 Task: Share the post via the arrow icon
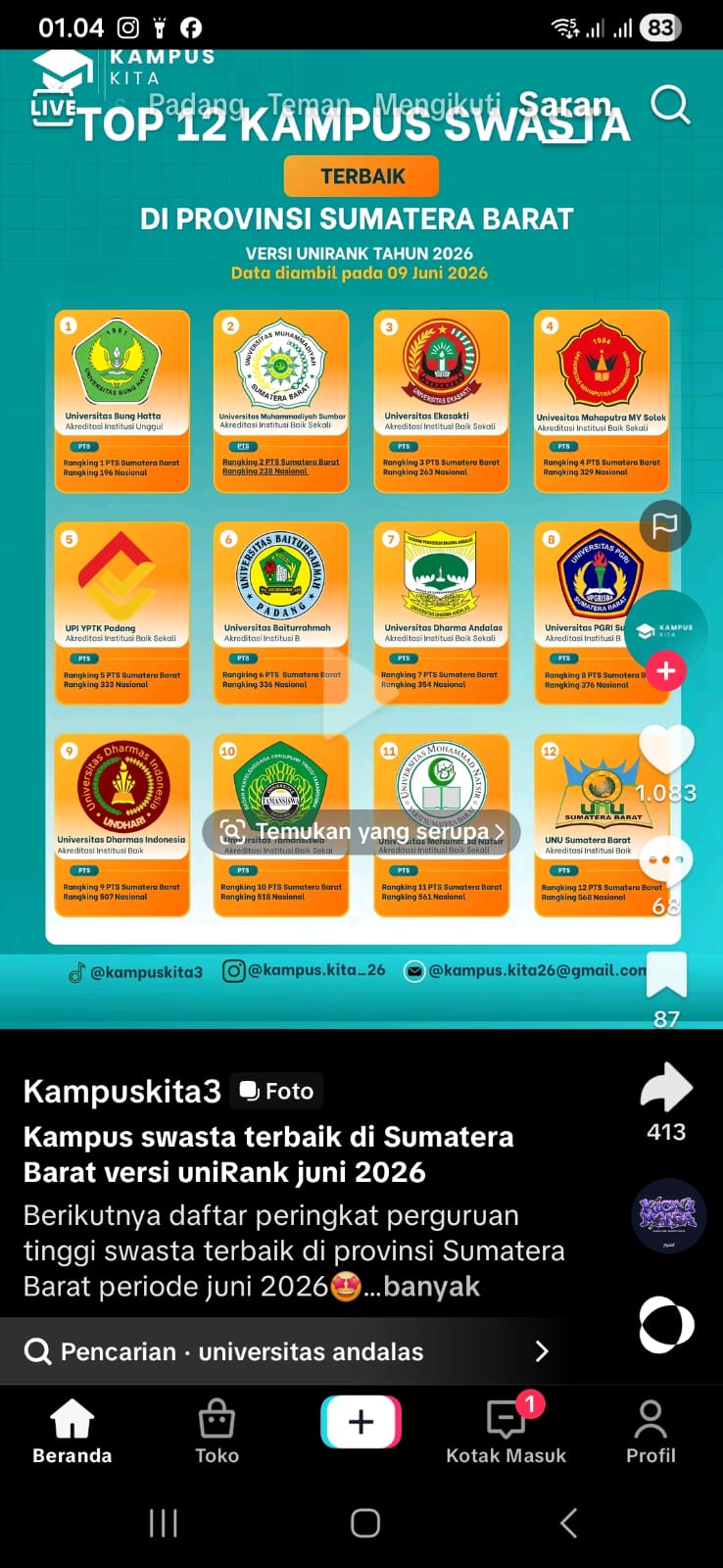tap(666, 1087)
